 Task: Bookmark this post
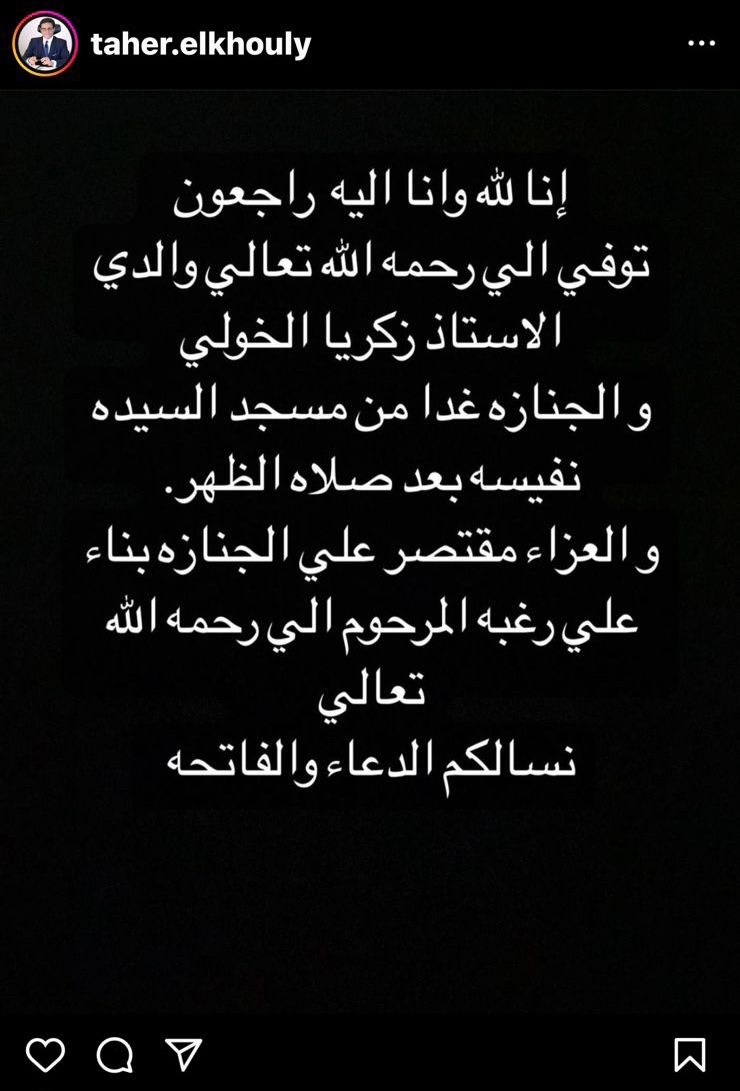pyautogui.click(x=690, y=1054)
